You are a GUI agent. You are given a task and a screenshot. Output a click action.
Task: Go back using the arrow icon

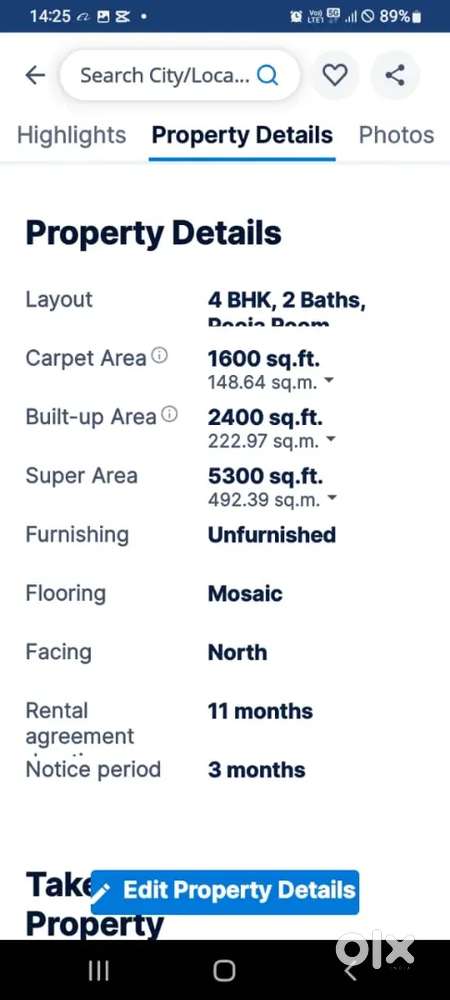pyautogui.click(x=35, y=75)
